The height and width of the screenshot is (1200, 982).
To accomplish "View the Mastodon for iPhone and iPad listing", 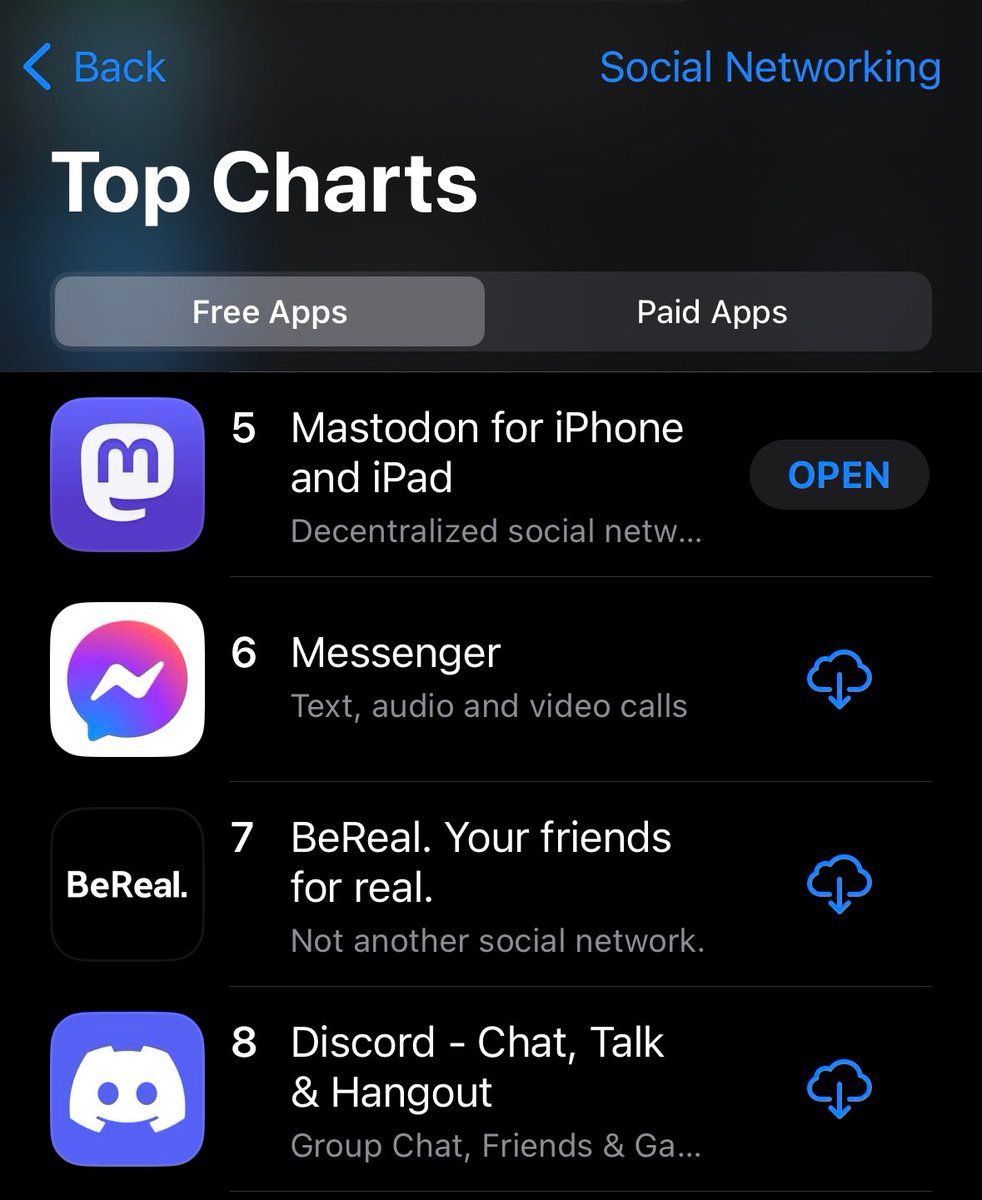I will click(x=486, y=452).
